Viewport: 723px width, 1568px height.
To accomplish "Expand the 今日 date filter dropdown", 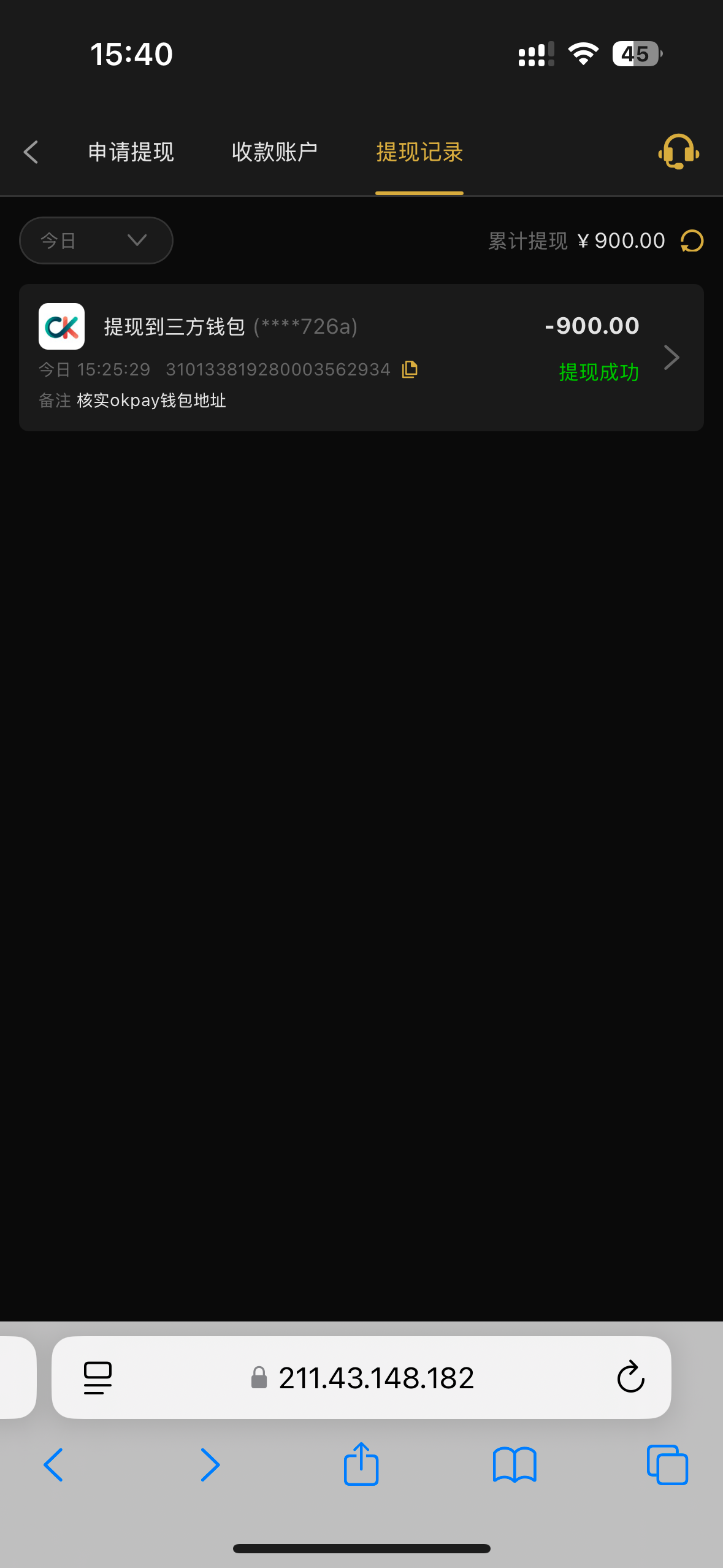I will [96, 240].
